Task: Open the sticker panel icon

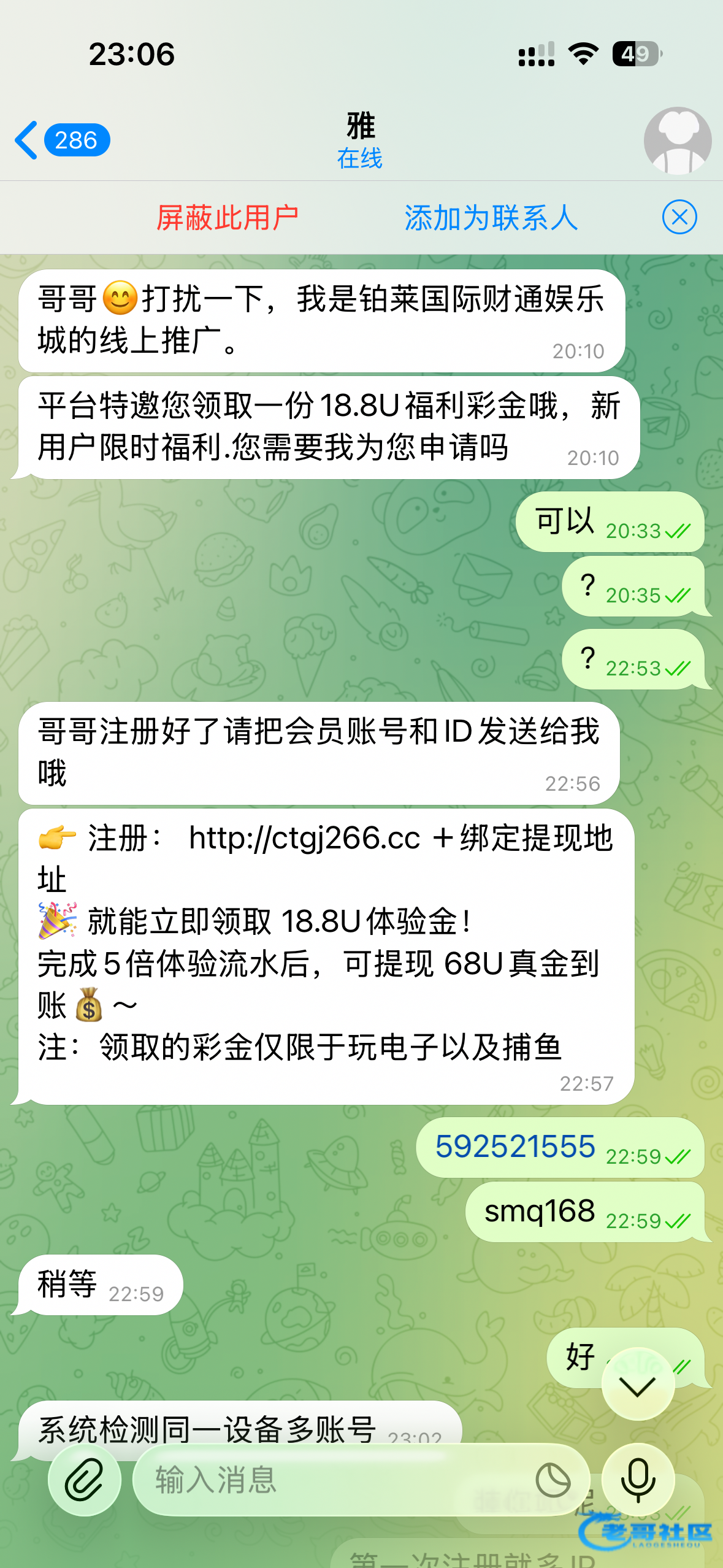Action: [x=553, y=1480]
